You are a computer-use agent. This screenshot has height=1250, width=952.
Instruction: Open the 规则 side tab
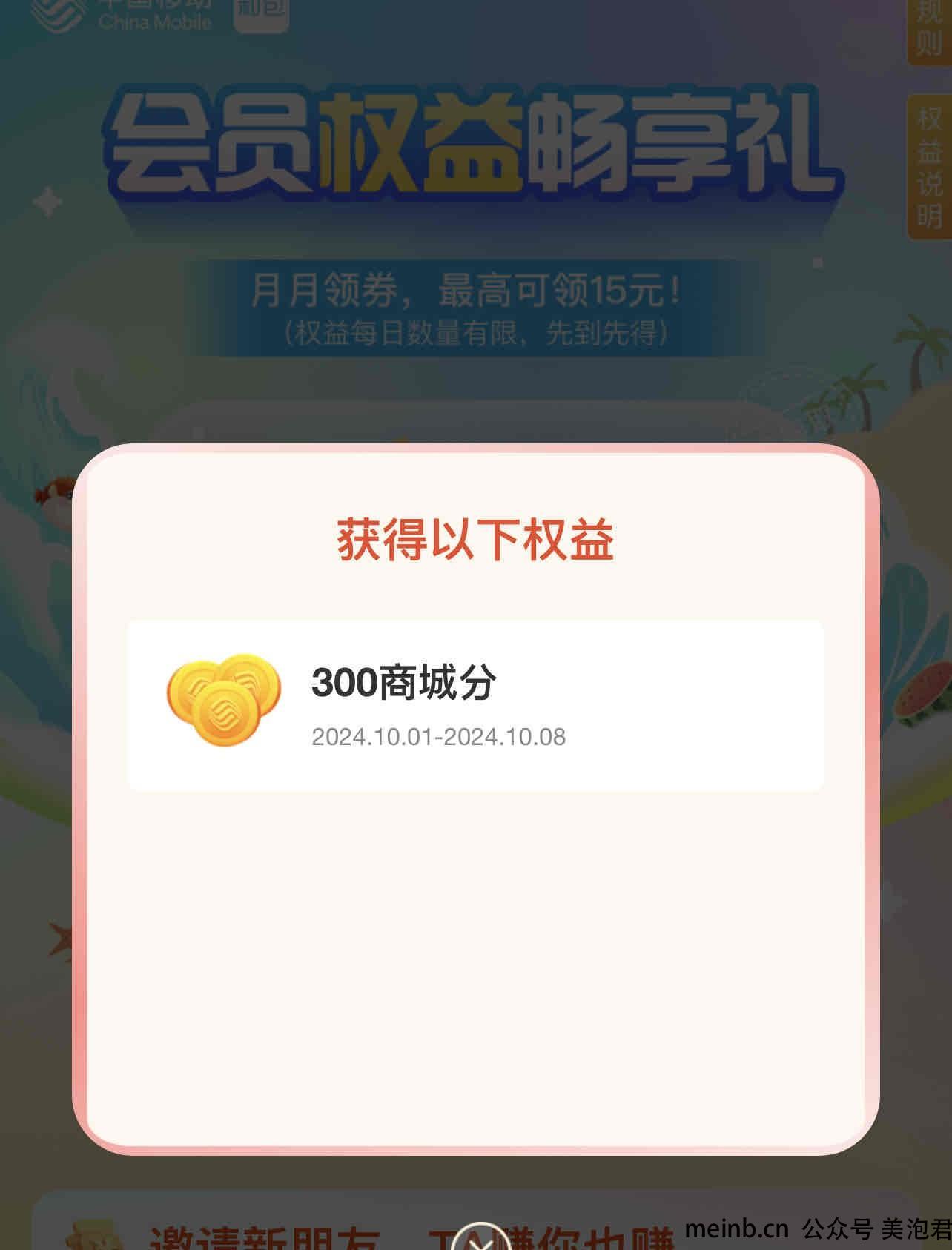point(929,30)
